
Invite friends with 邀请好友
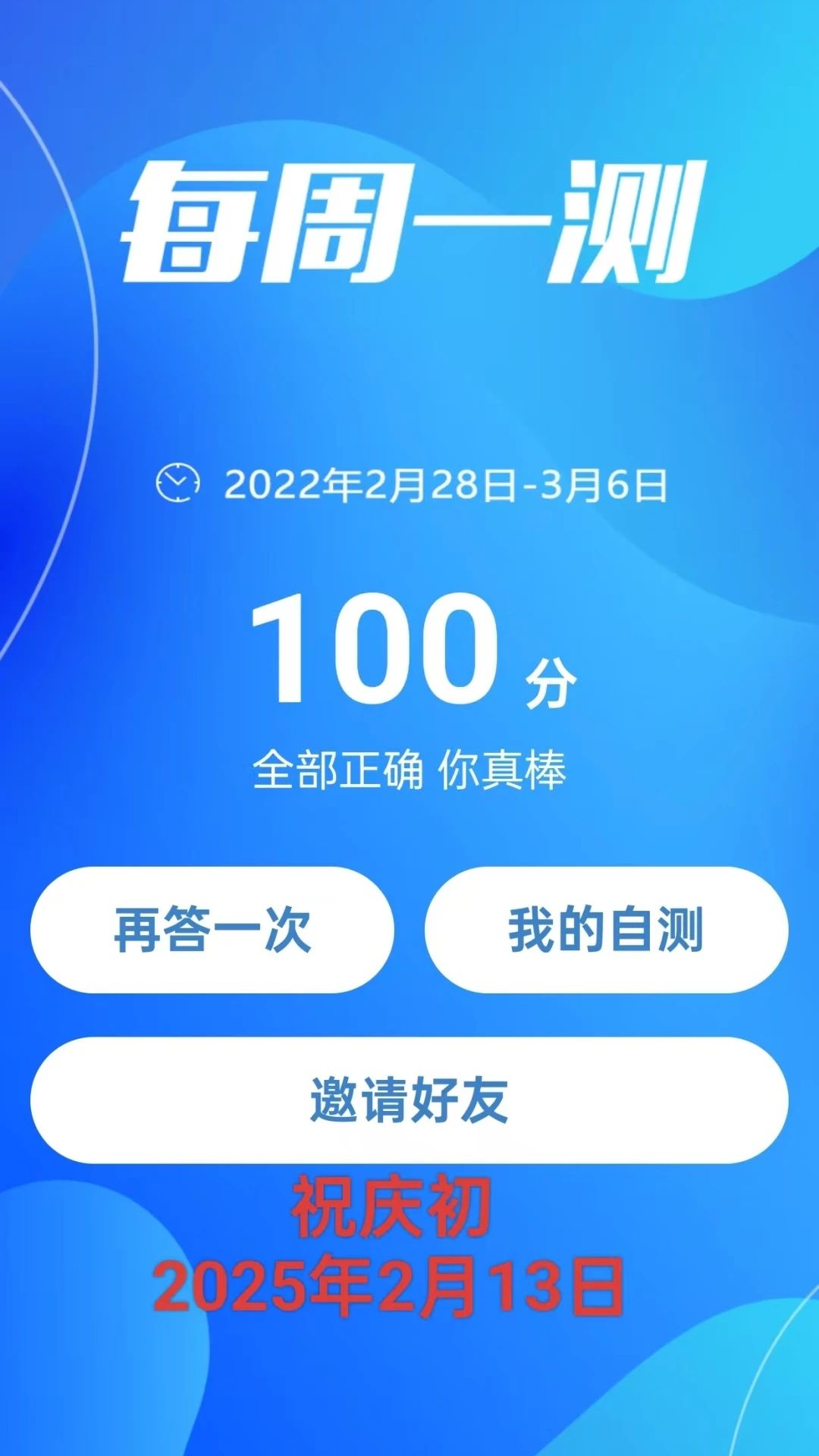point(409,1100)
